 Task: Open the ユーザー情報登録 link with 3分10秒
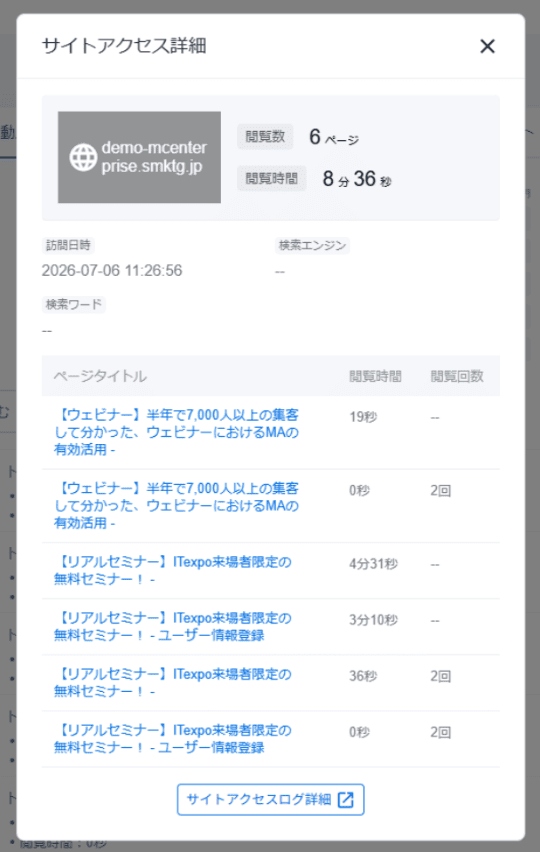coord(173,627)
